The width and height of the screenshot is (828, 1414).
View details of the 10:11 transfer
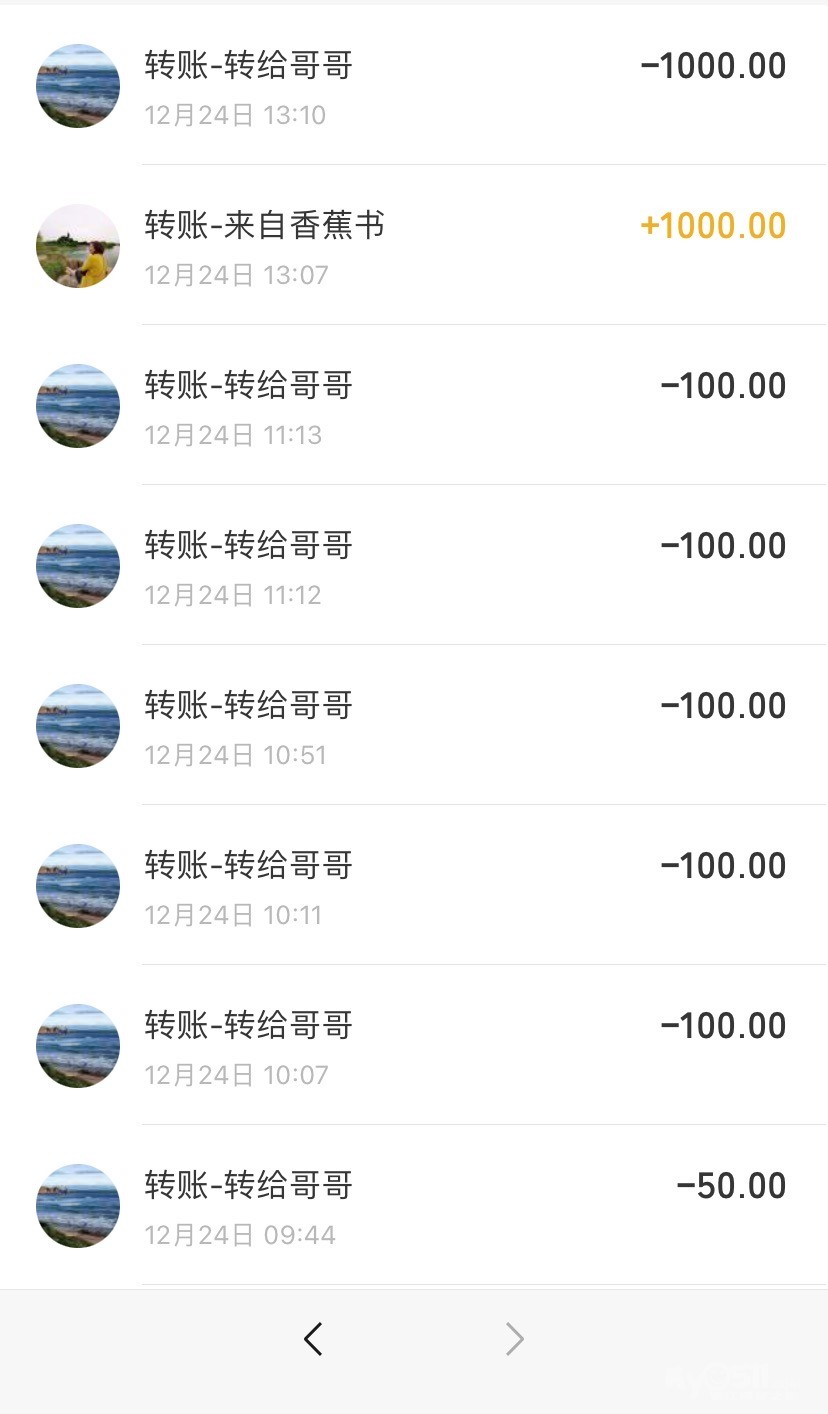(414, 886)
